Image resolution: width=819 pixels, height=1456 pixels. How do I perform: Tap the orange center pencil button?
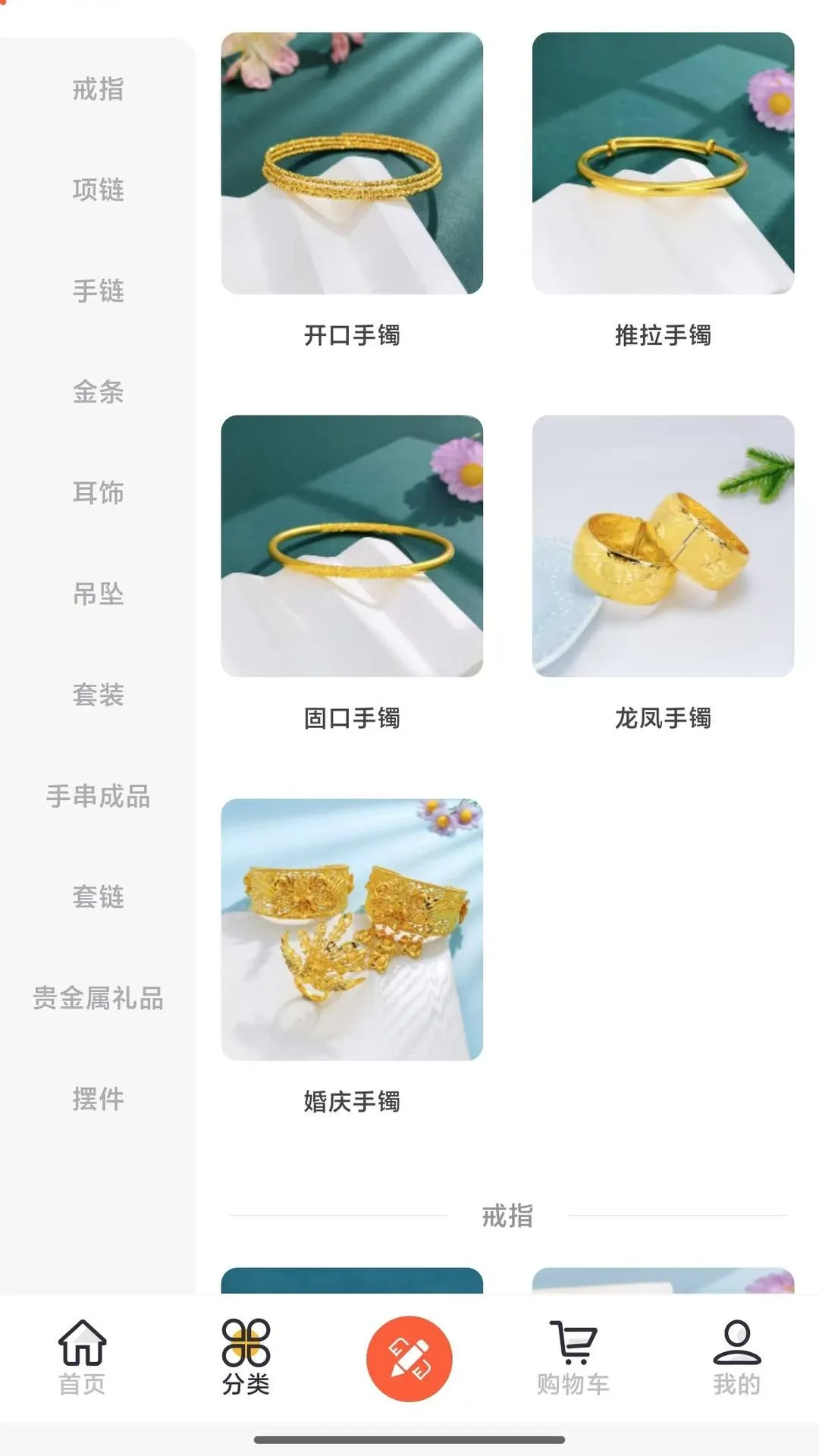tap(409, 1358)
